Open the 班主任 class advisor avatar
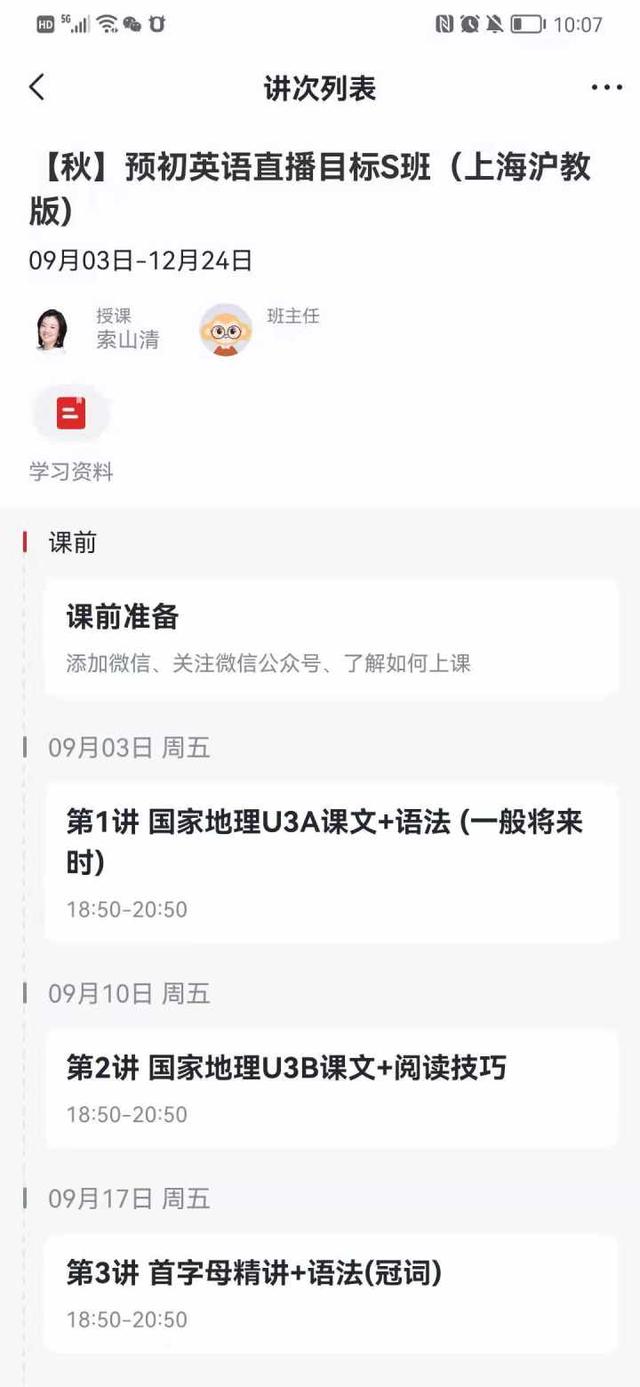Viewport: 640px width, 1387px height. pos(226,330)
